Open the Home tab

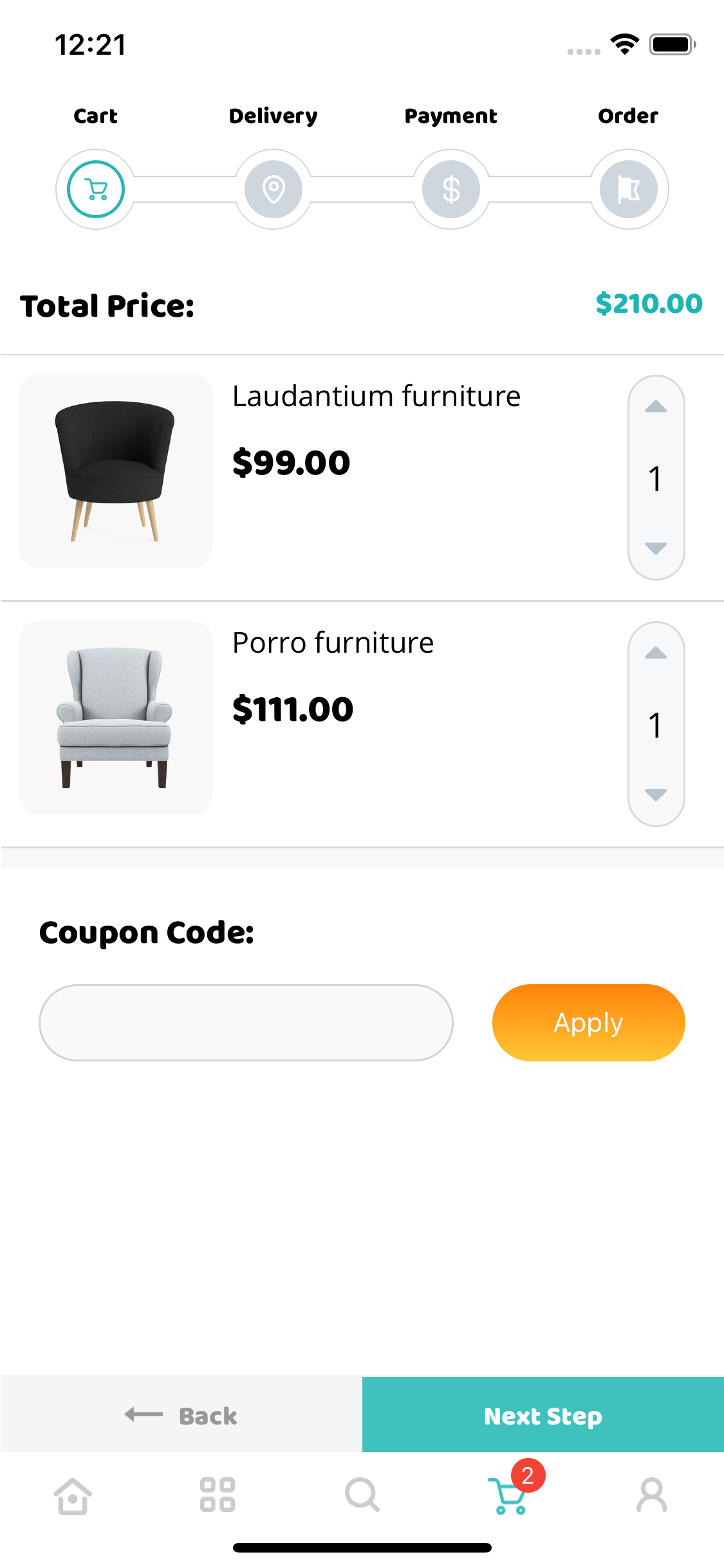[x=72, y=1495]
